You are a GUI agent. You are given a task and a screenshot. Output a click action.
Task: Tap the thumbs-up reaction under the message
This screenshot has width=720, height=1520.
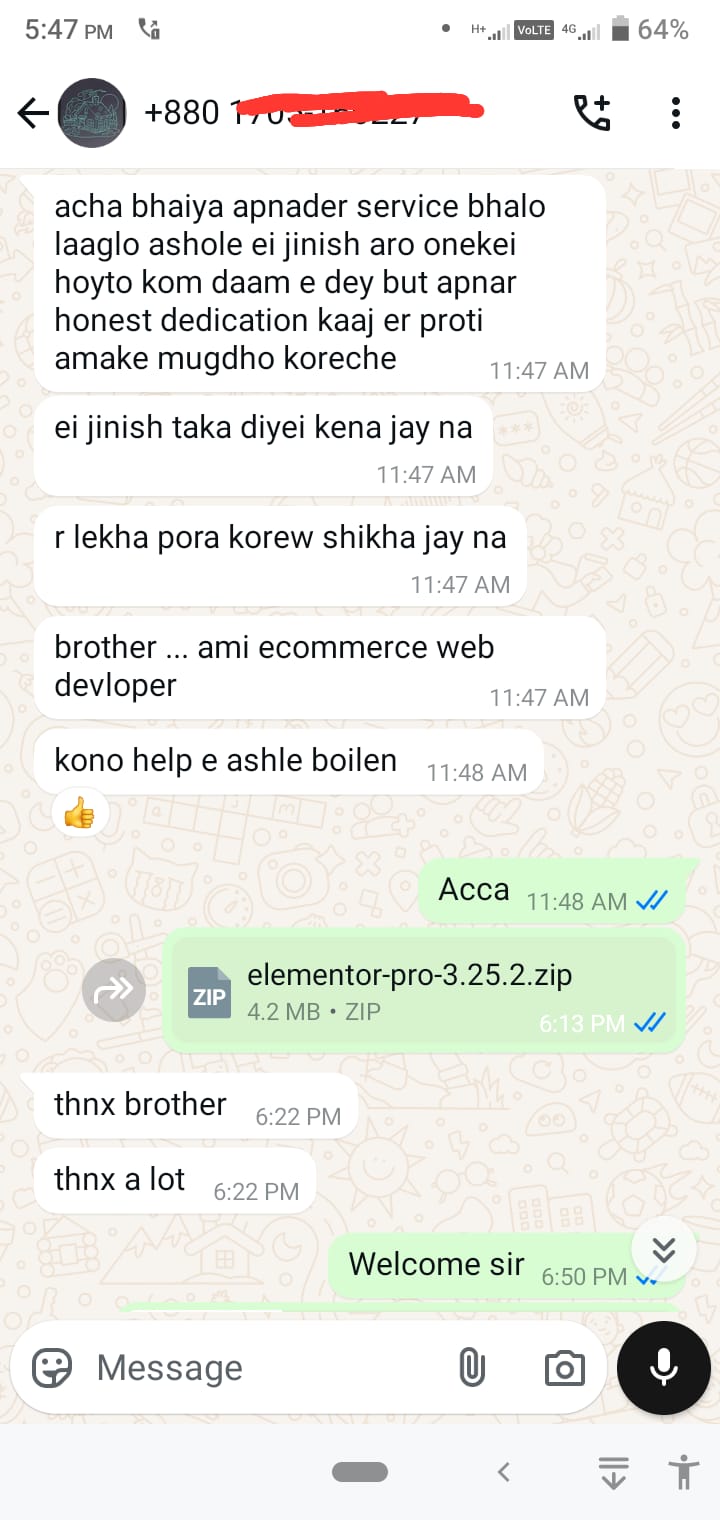coord(80,812)
